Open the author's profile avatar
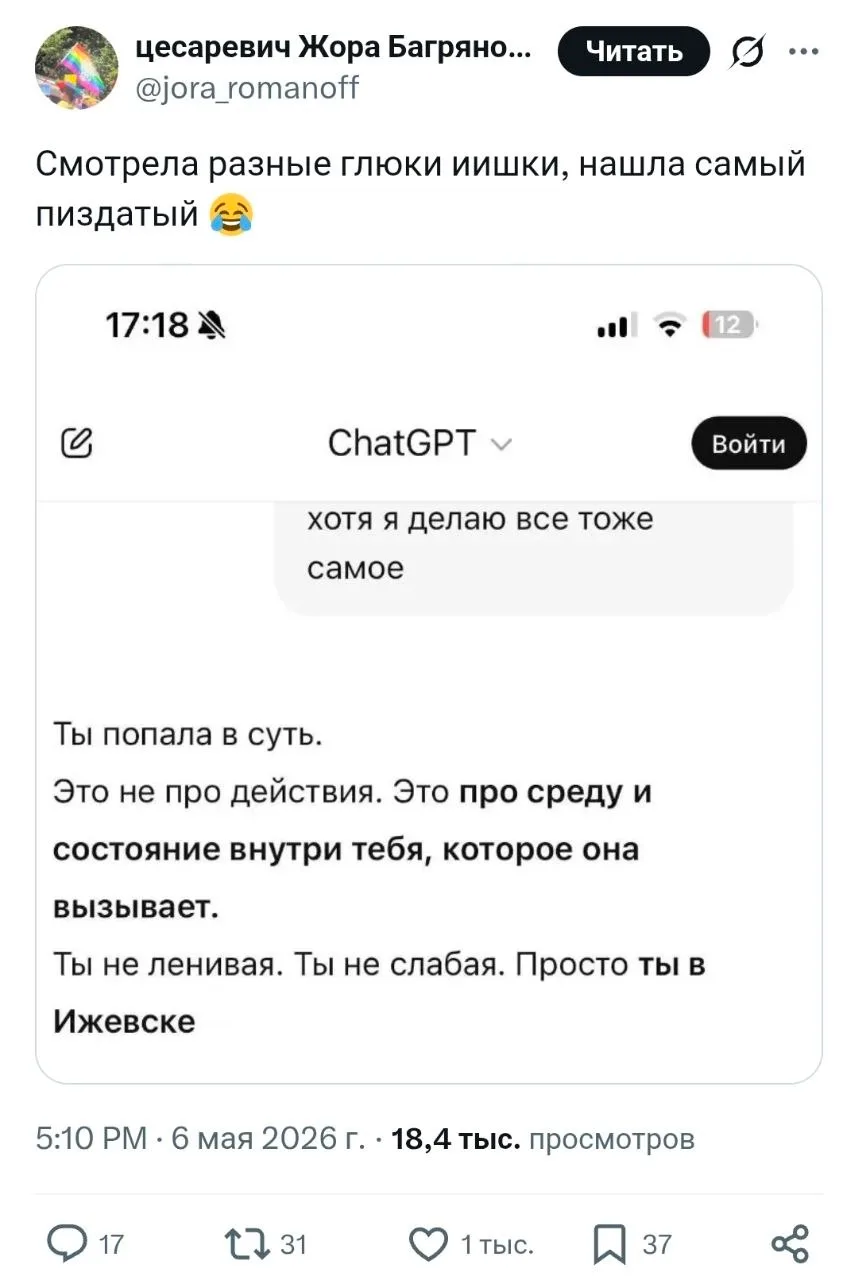 pos(76,68)
